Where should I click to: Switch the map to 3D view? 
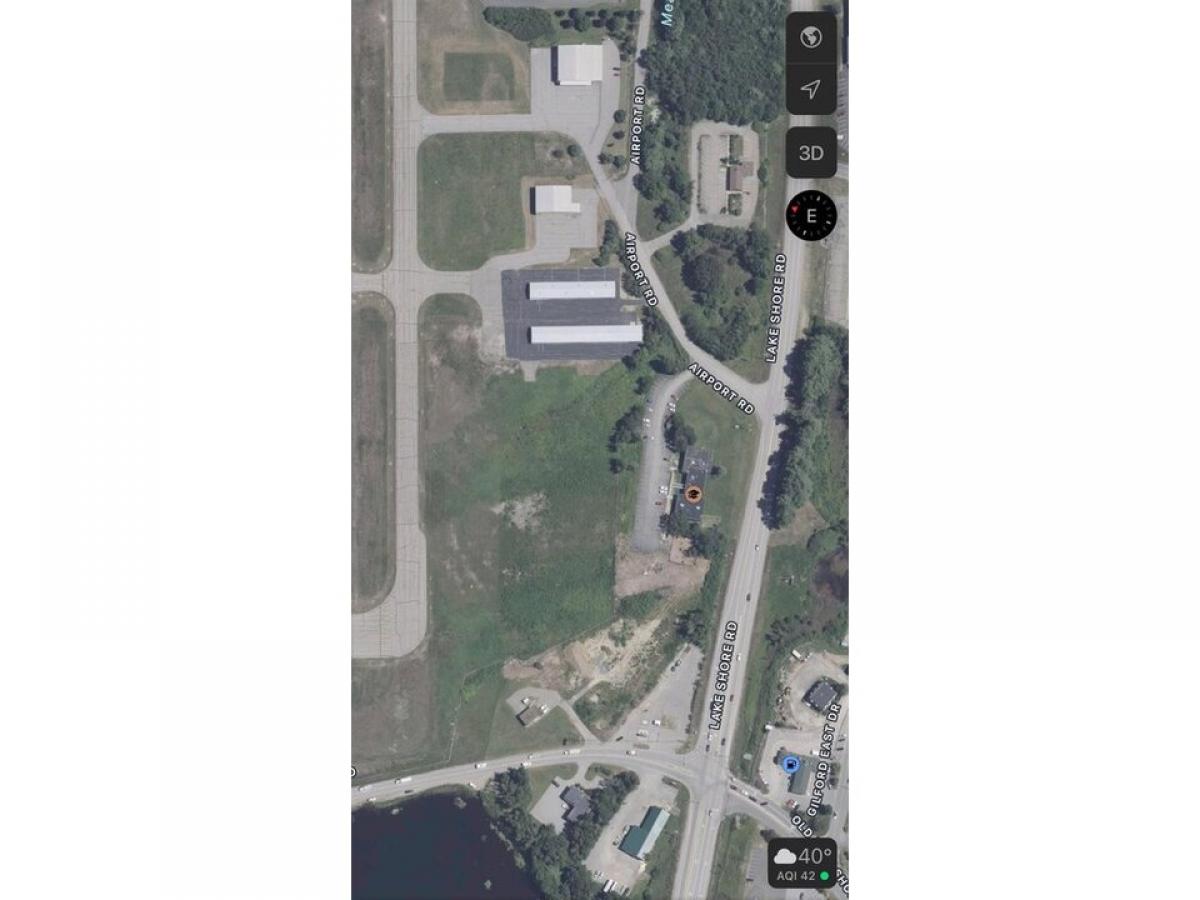811,153
